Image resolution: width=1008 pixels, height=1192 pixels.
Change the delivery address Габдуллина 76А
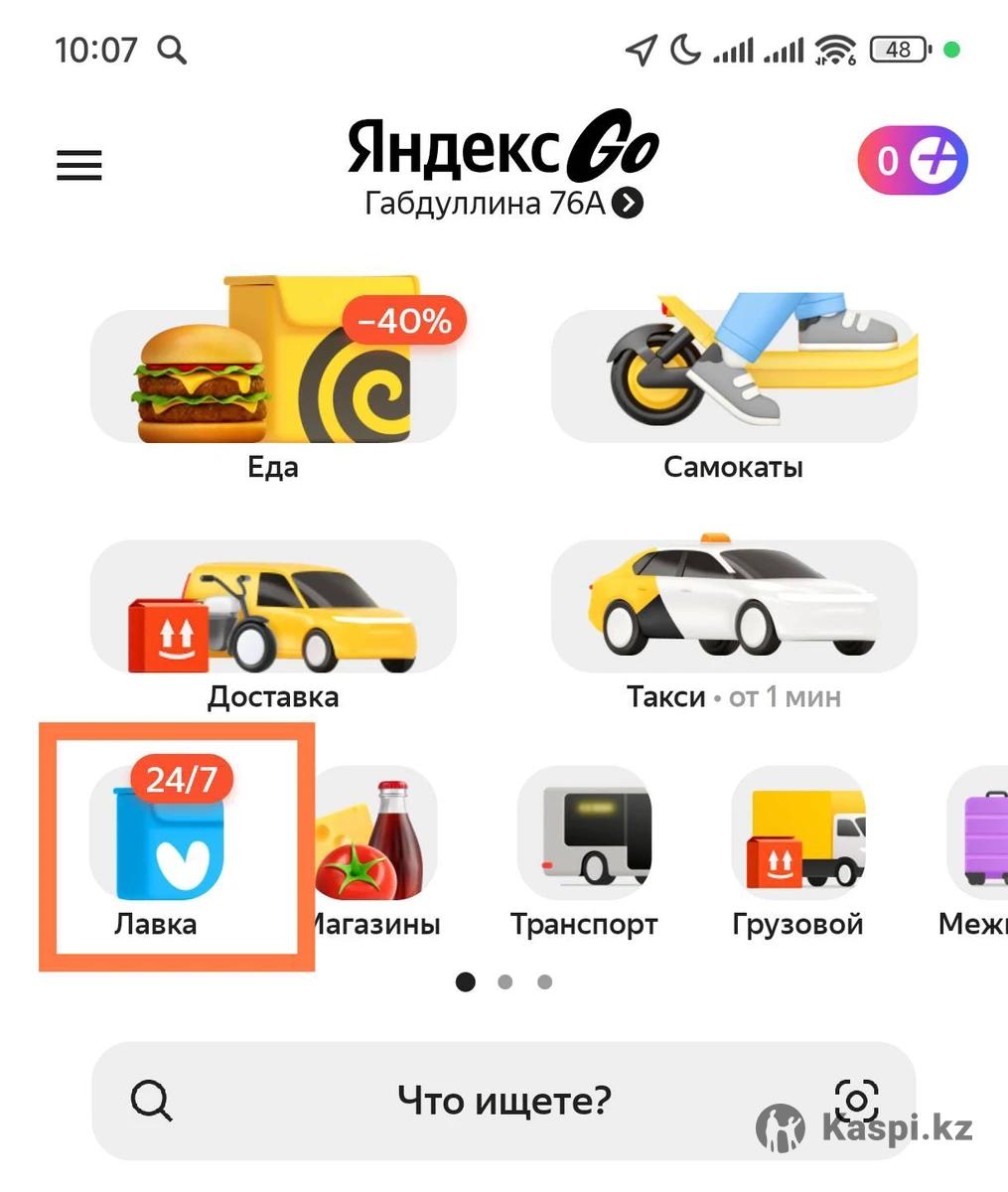[504, 204]
